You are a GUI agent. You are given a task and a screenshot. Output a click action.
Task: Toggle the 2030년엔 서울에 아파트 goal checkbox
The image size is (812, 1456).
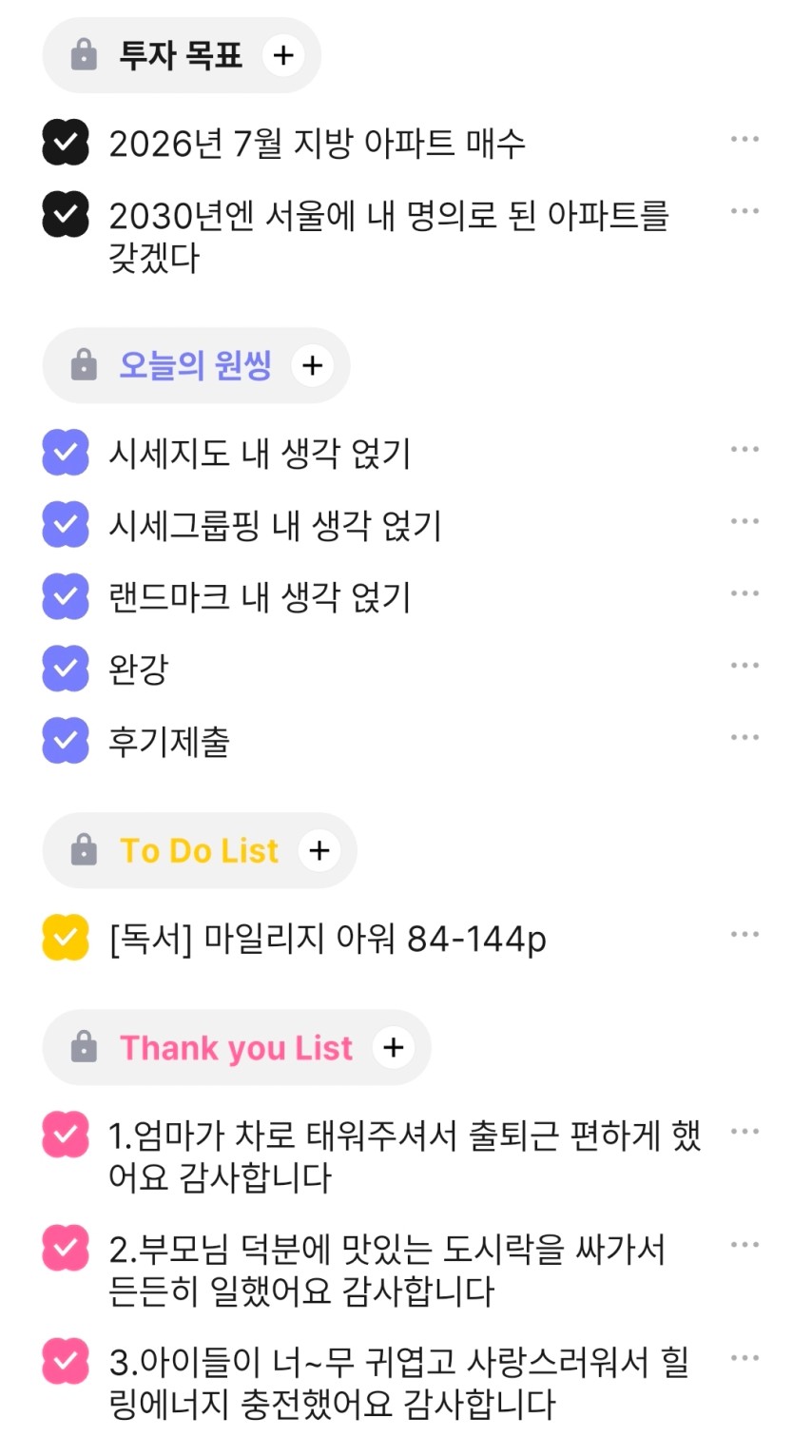66,215
